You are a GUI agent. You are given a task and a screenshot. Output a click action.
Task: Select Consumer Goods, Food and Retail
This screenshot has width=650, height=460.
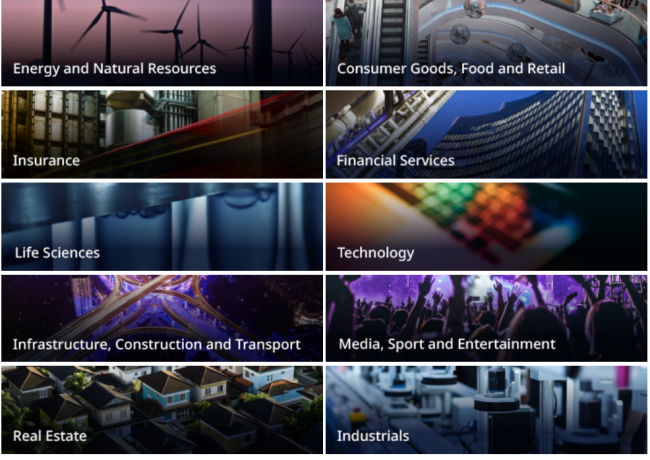tap(486, 45)
